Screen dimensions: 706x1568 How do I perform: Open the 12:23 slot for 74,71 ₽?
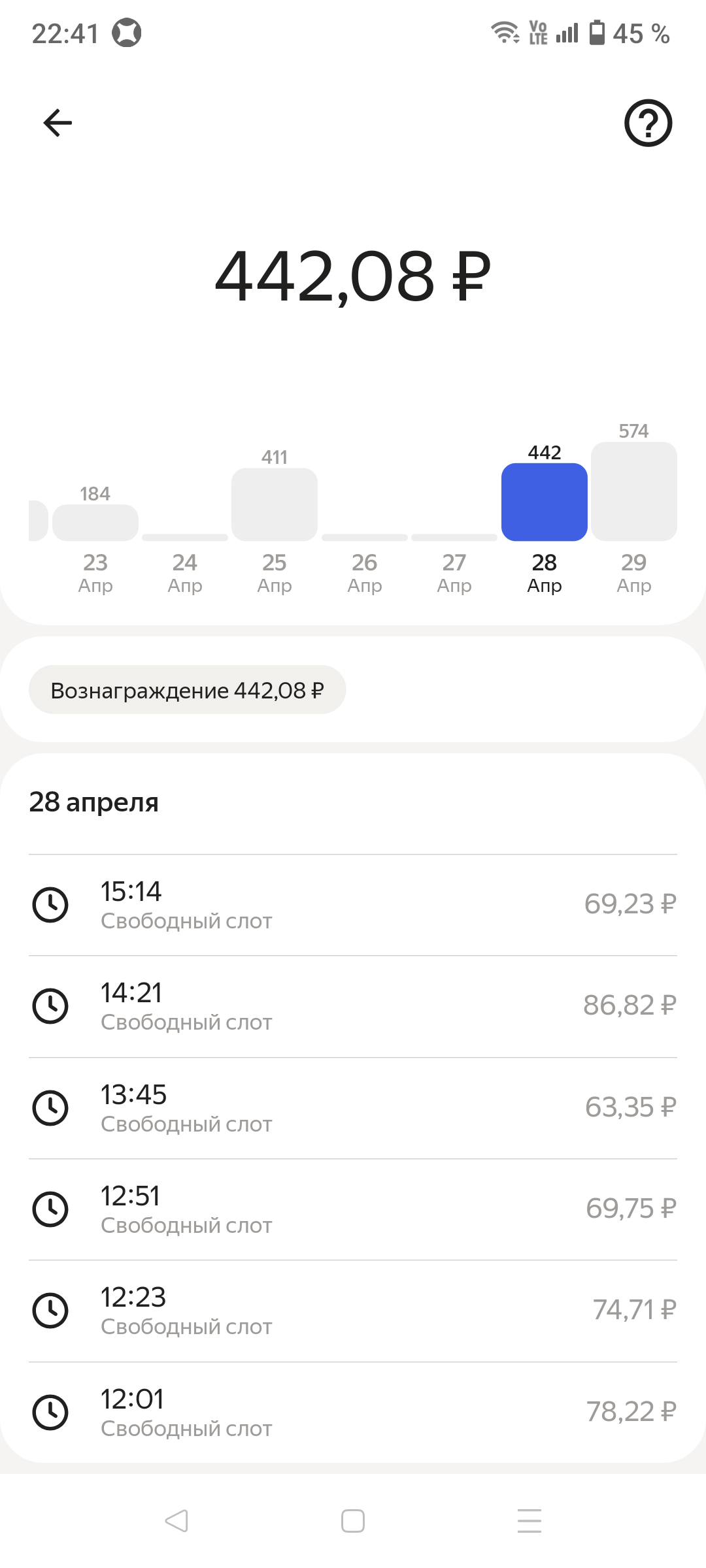click(353, 1311)
